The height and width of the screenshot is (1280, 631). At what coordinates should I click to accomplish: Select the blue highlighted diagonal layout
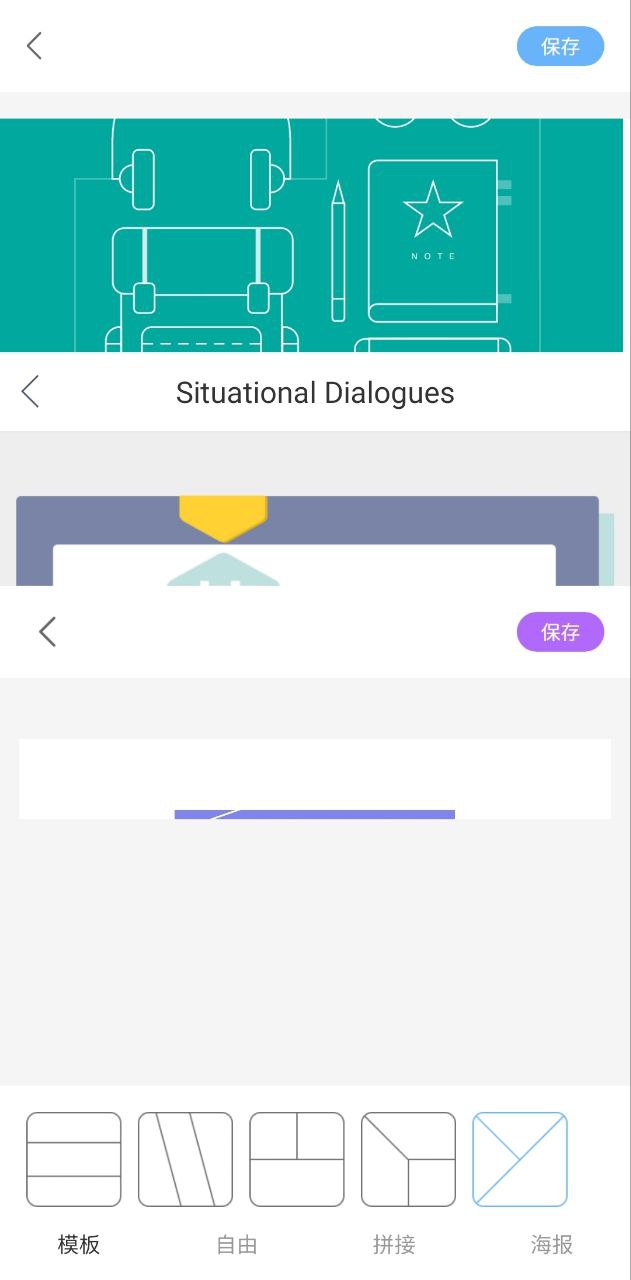pyautogui.click(x=520, y=1159)
